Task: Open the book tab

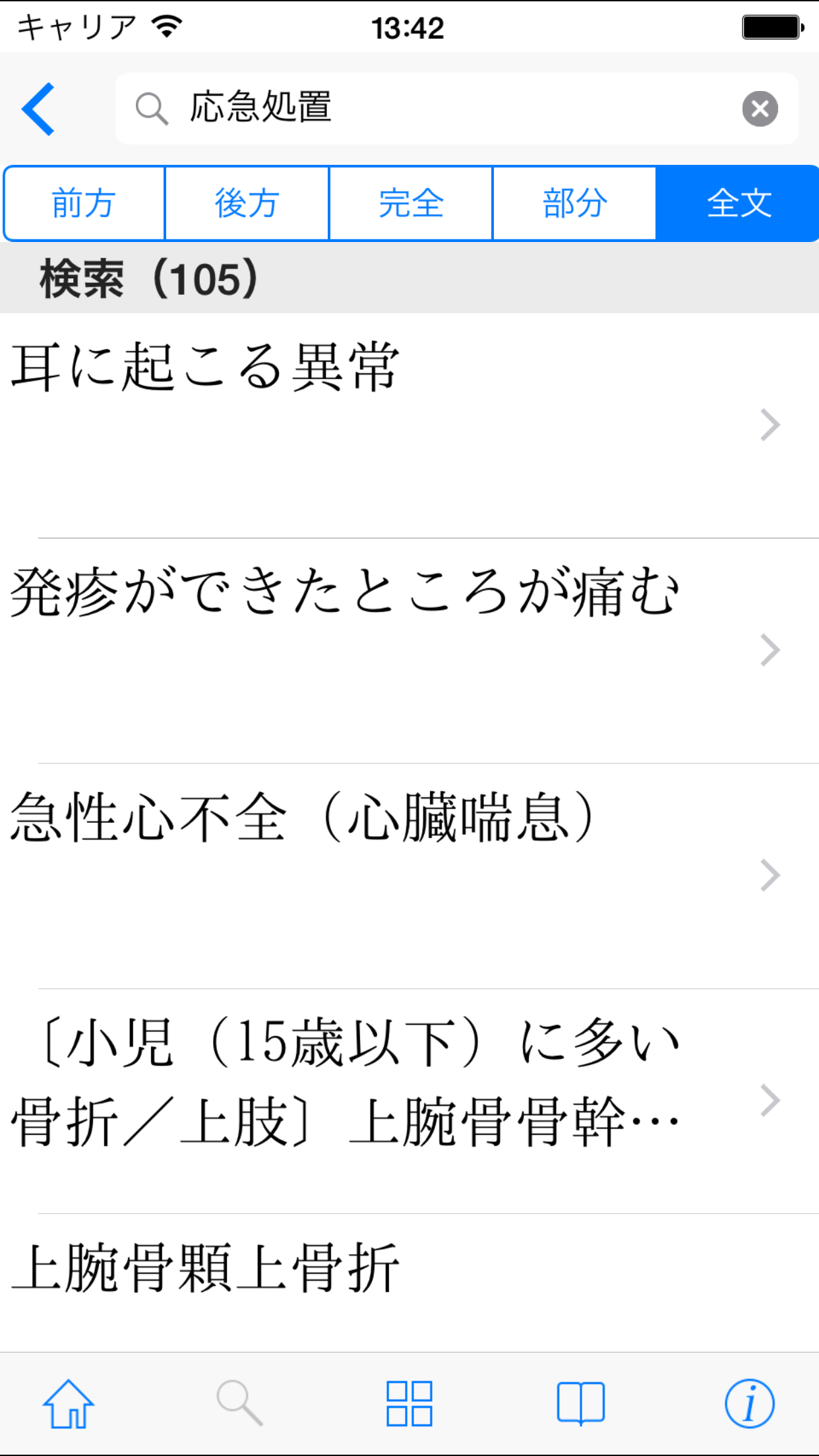Action: pos(580,1404)
